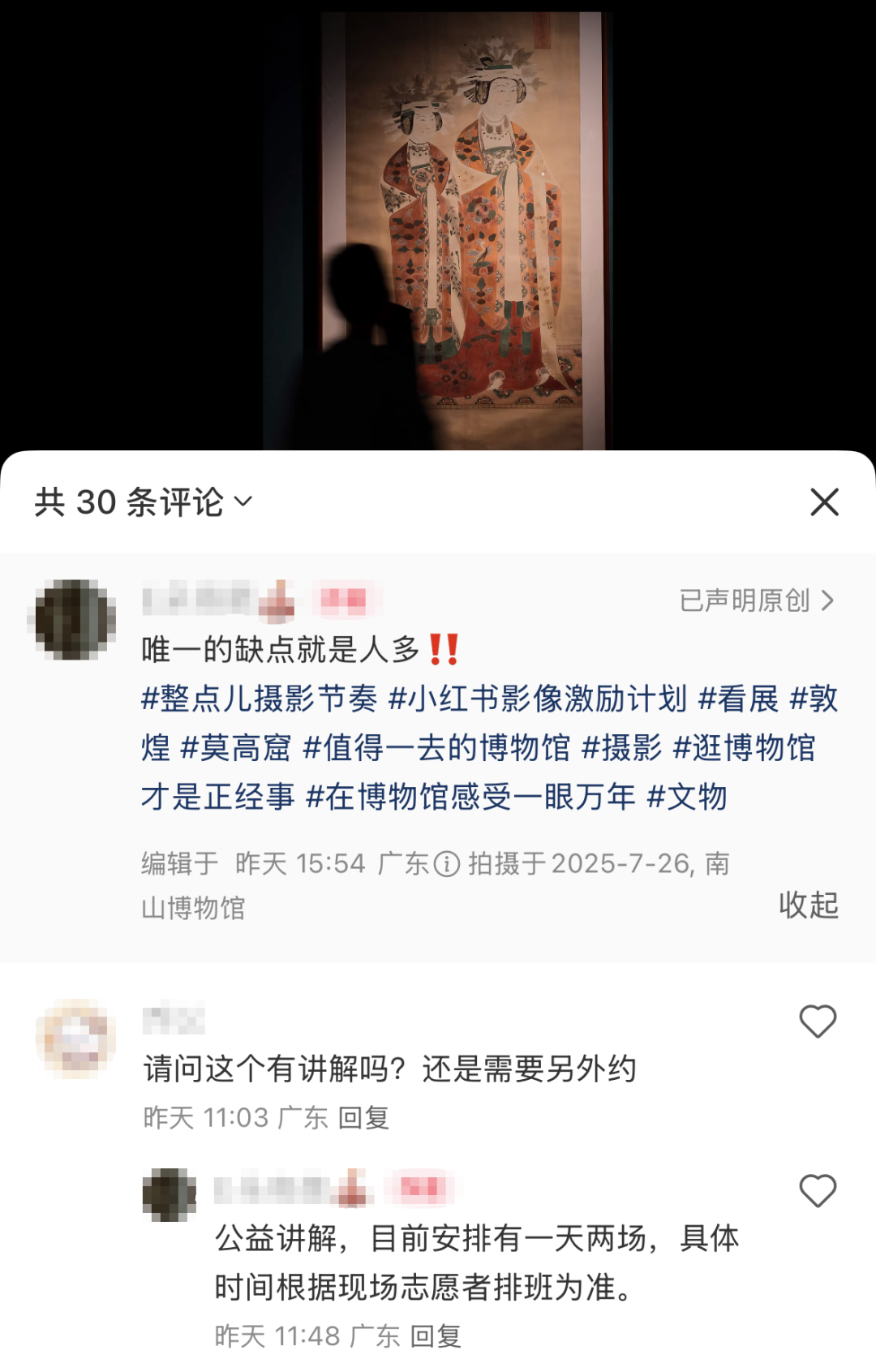Open hashtag #值得一去的博物馆
This screenshot has height=1372, width=876.
coord(436,748)
